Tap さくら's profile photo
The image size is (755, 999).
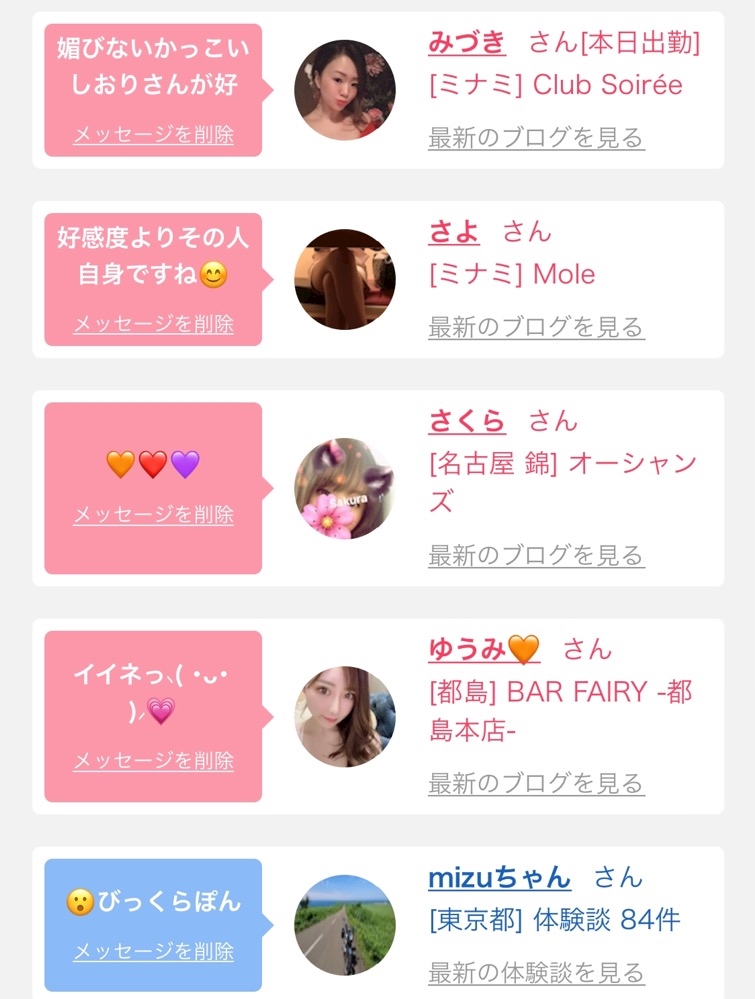pyautogui.click(x=345, y=488)
